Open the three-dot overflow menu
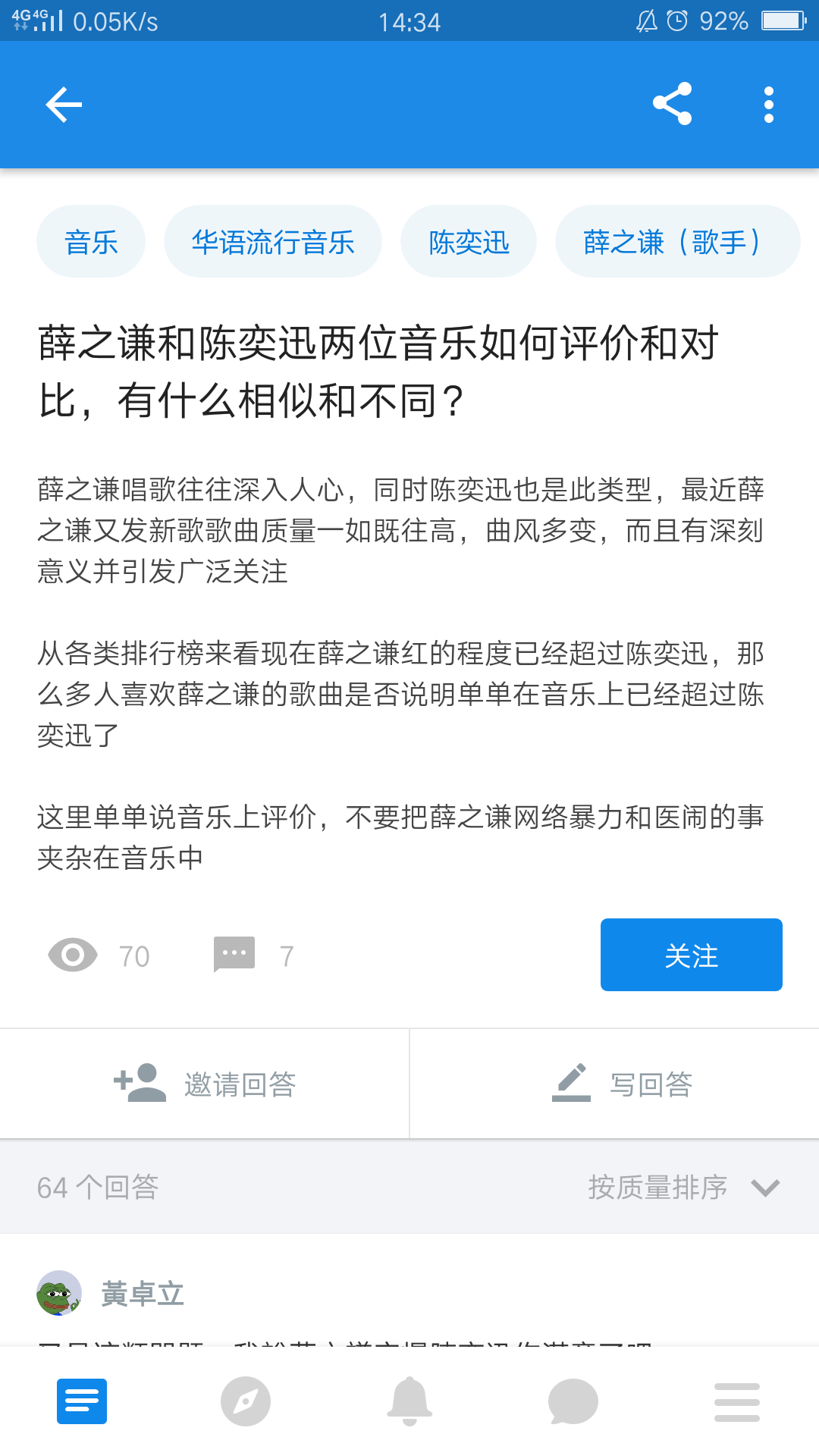This screenshot has height=1456, width=819. point(768,104)
